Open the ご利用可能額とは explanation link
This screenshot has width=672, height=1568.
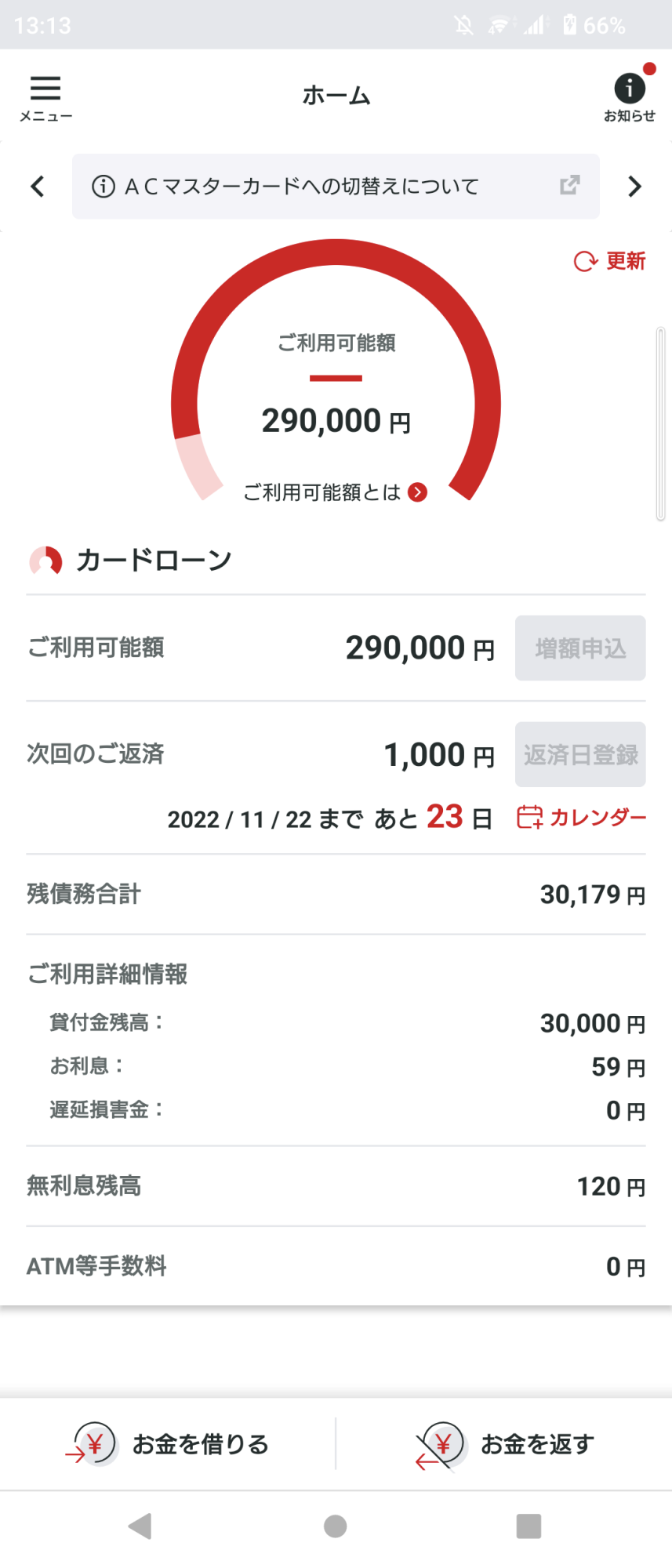[336, 492]
